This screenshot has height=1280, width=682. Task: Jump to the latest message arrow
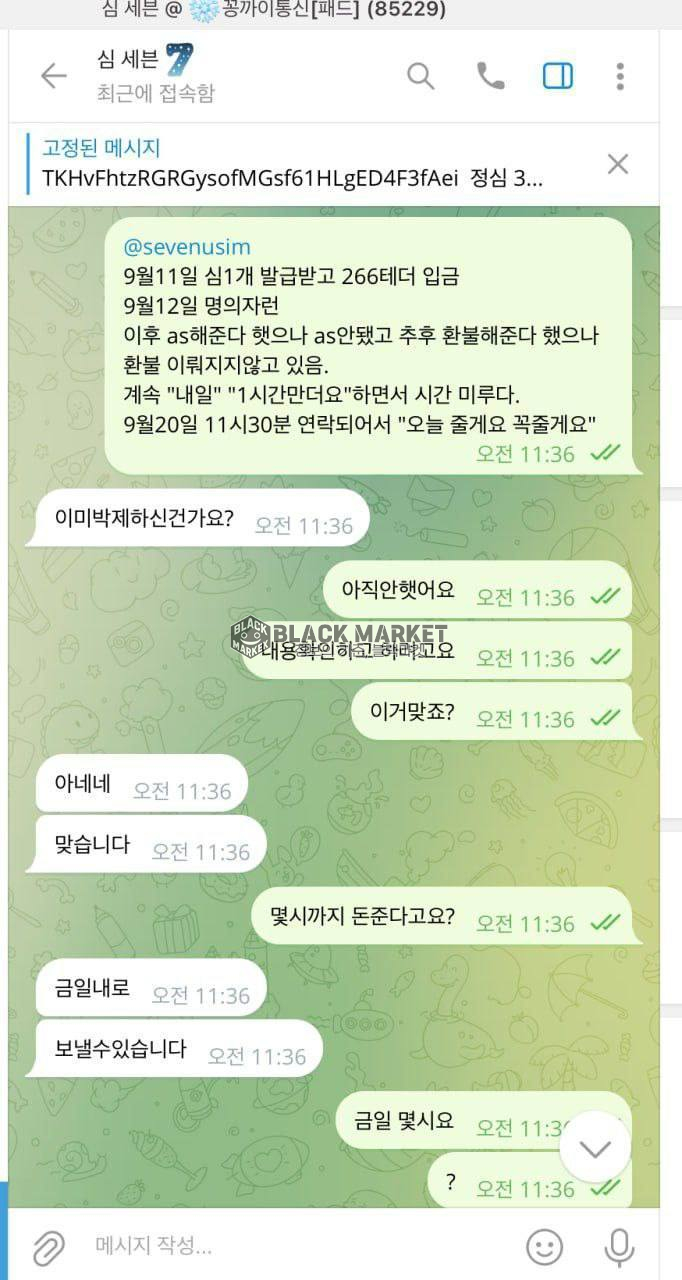[595, 1148]
